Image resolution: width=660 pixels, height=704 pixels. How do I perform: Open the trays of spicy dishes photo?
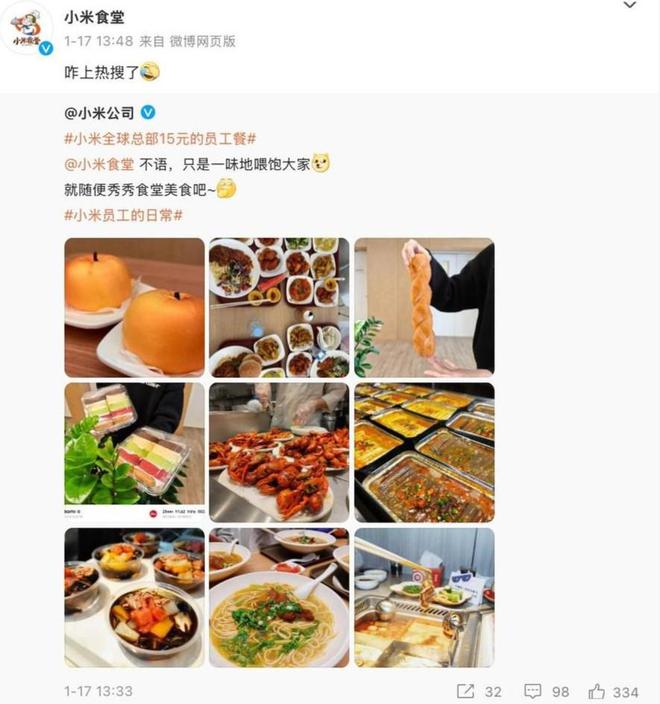(x=424, y=452)
